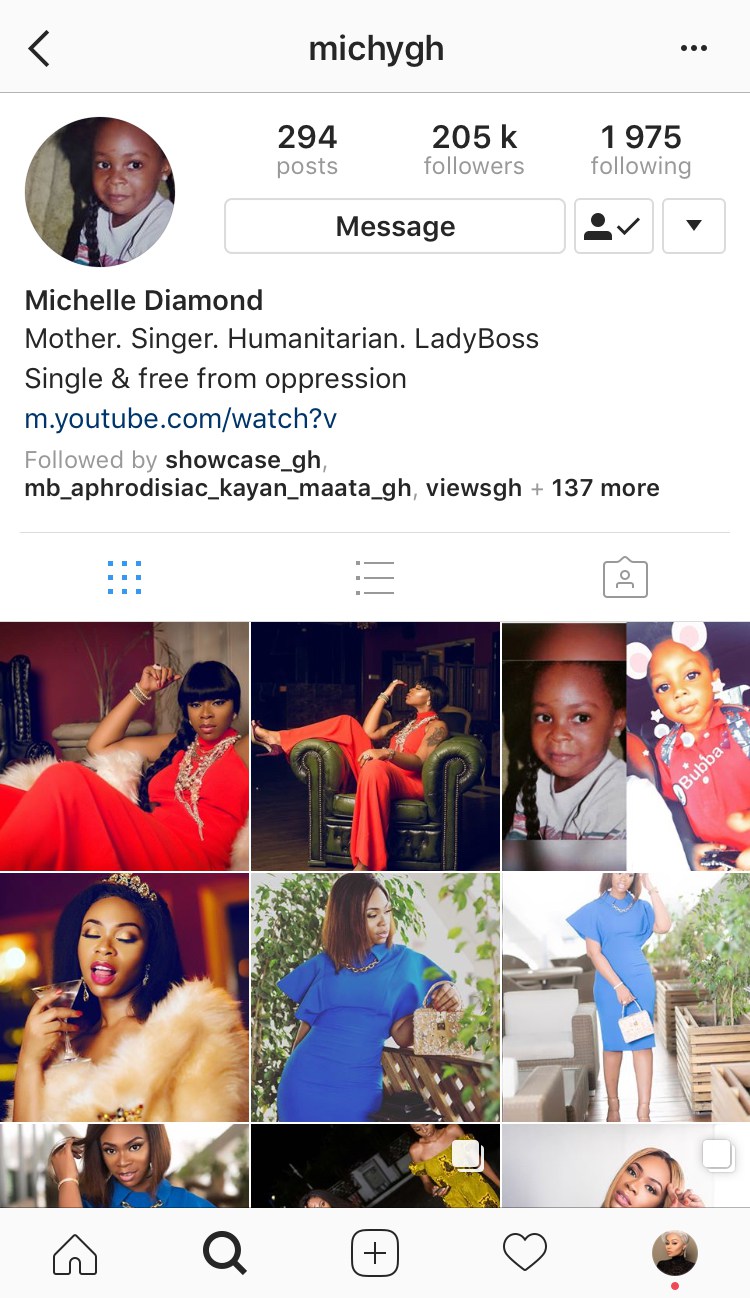Viewport: 750px width, 1298px height.
Task: View the 1 975 following list
Action: click(640, 149)
